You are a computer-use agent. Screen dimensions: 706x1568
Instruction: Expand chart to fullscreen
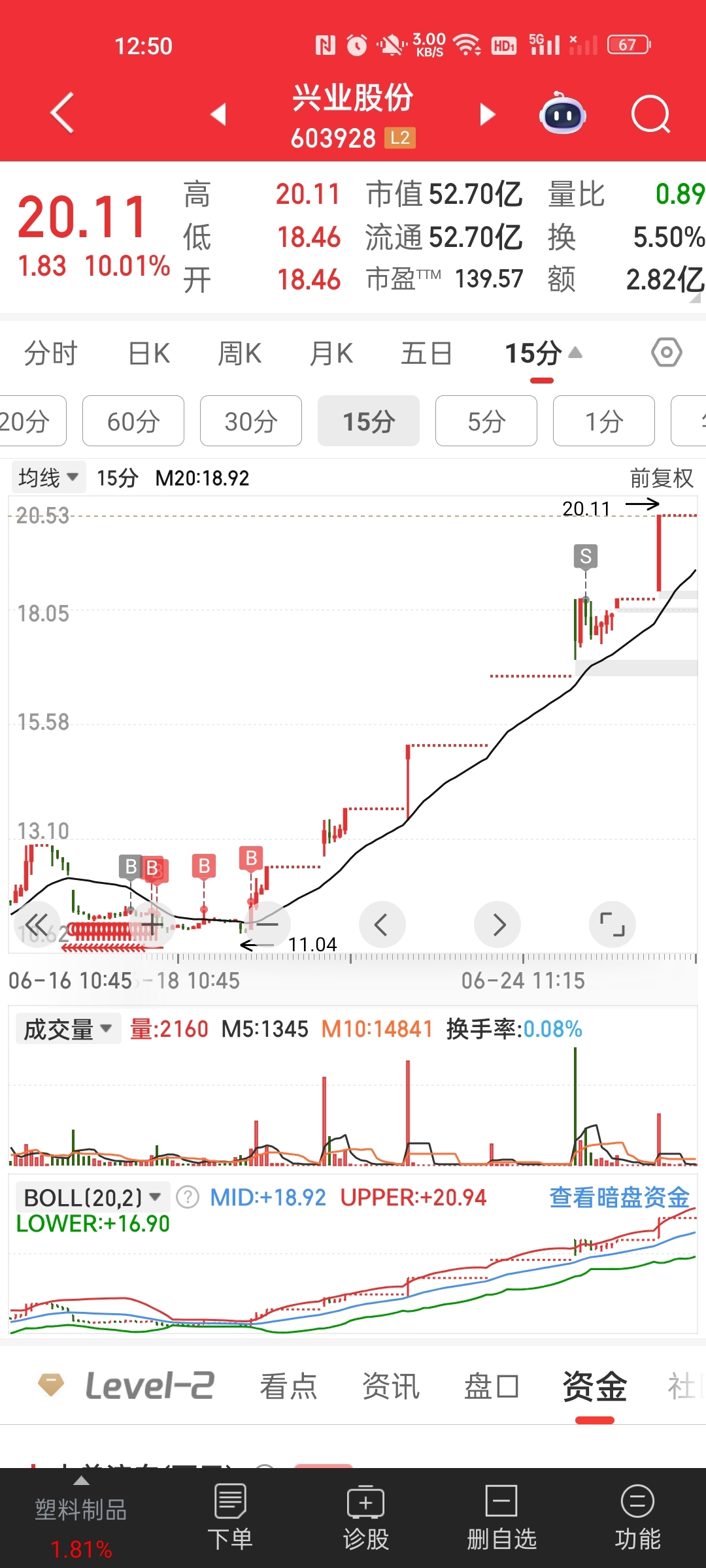coord(613,924)
